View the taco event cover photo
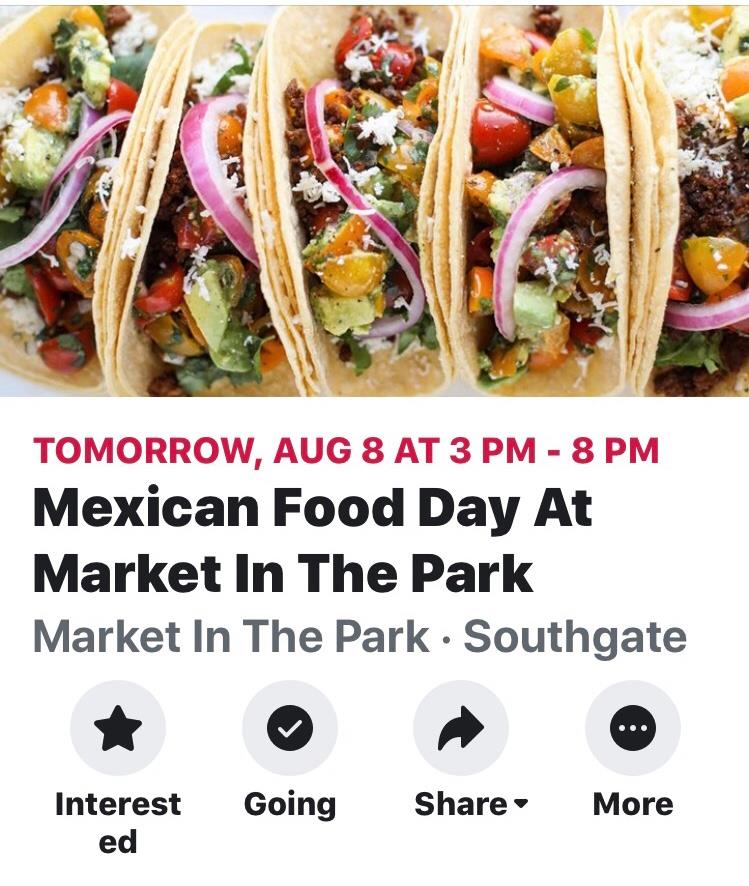The image size is (749, 886). point(374,198)
